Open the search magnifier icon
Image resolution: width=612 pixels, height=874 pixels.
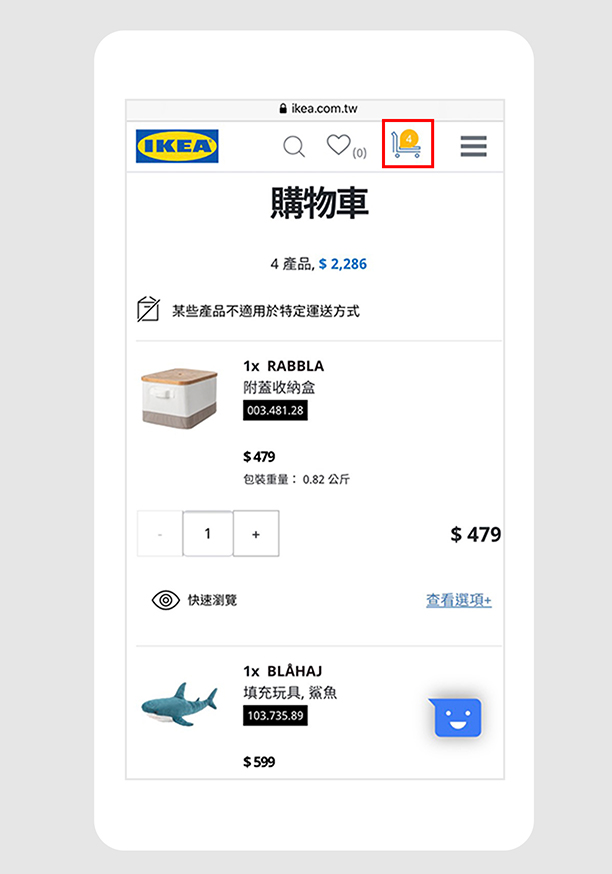tap(294, 147)
